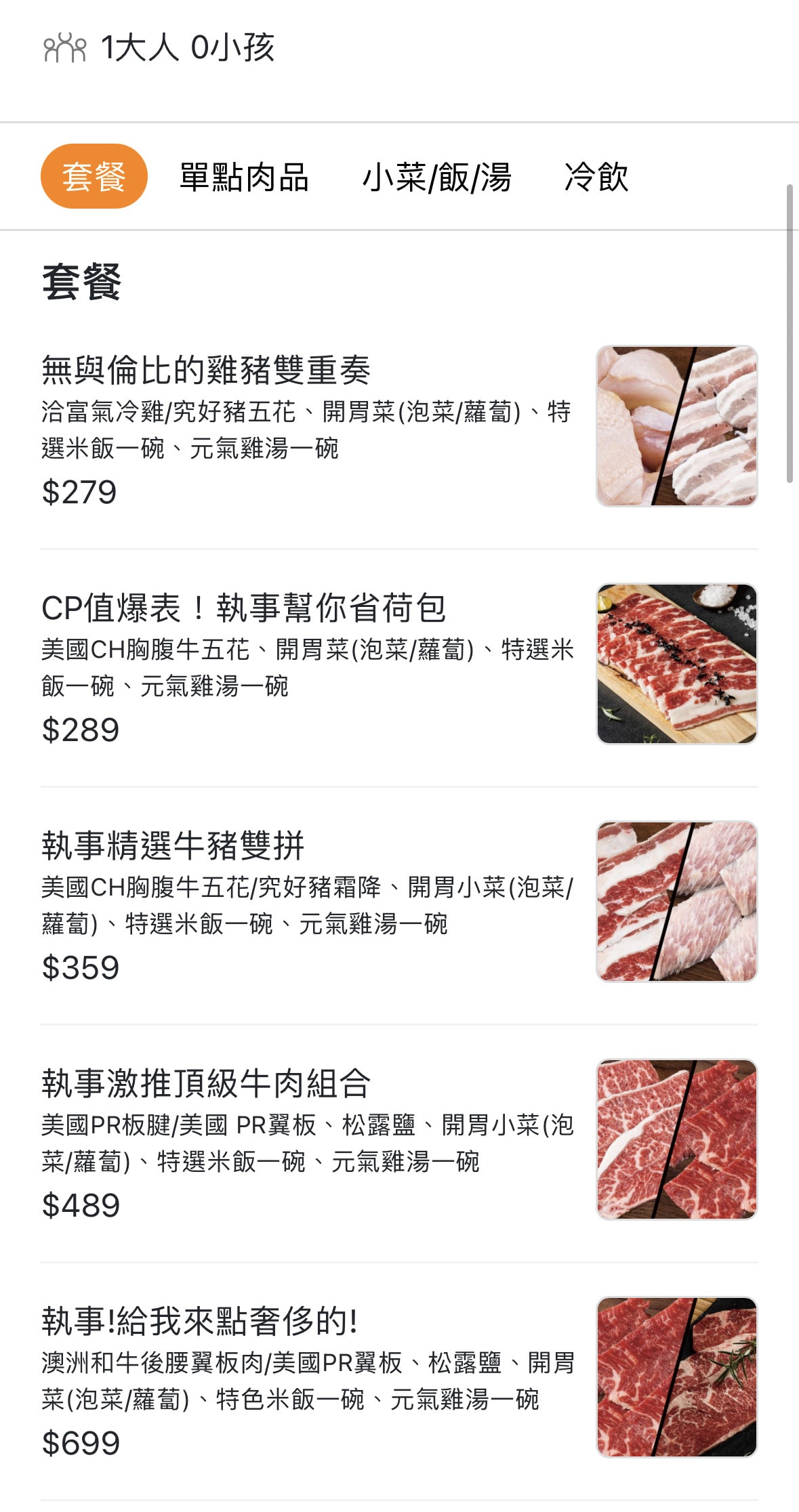Open the 無與倫比的雞豬雙重奏 set meal
799x1512 pixels.
click(x=206, y=370)
